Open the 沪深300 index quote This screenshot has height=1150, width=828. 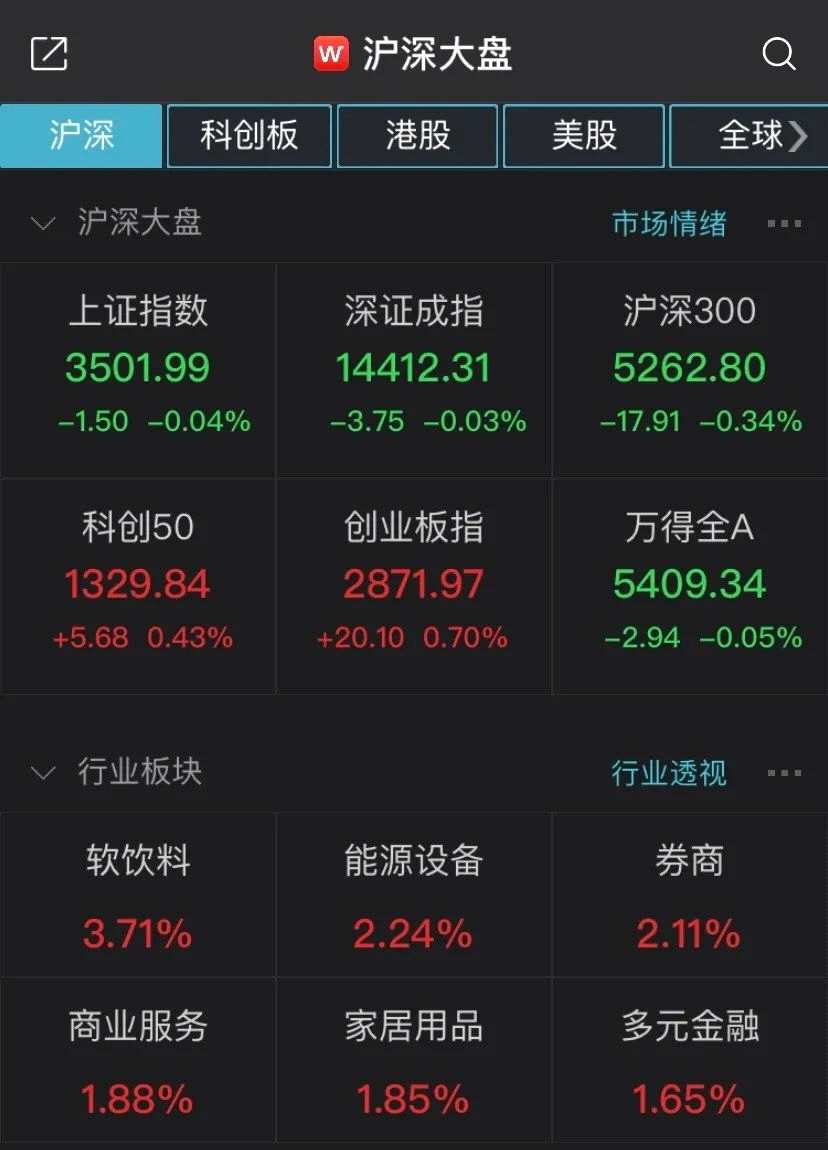[689, 367]
